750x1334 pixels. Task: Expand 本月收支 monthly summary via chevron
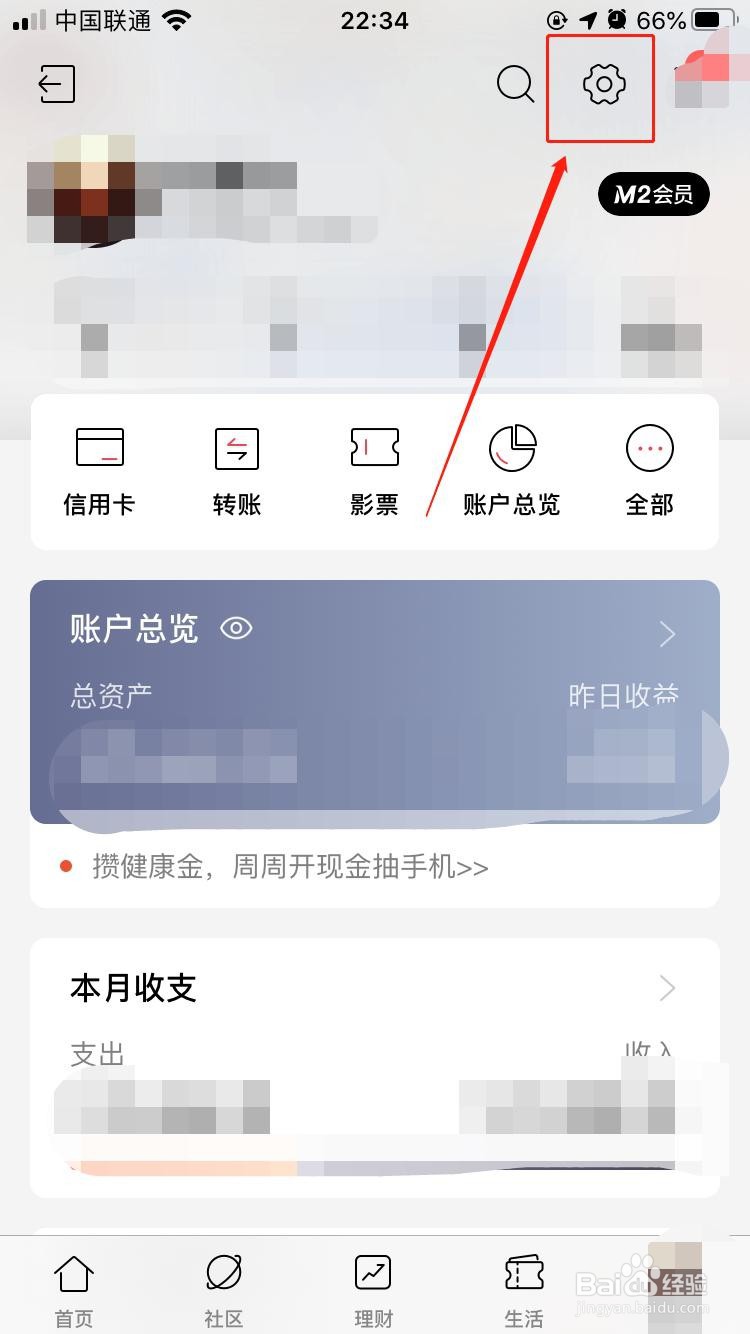point(667,988)
